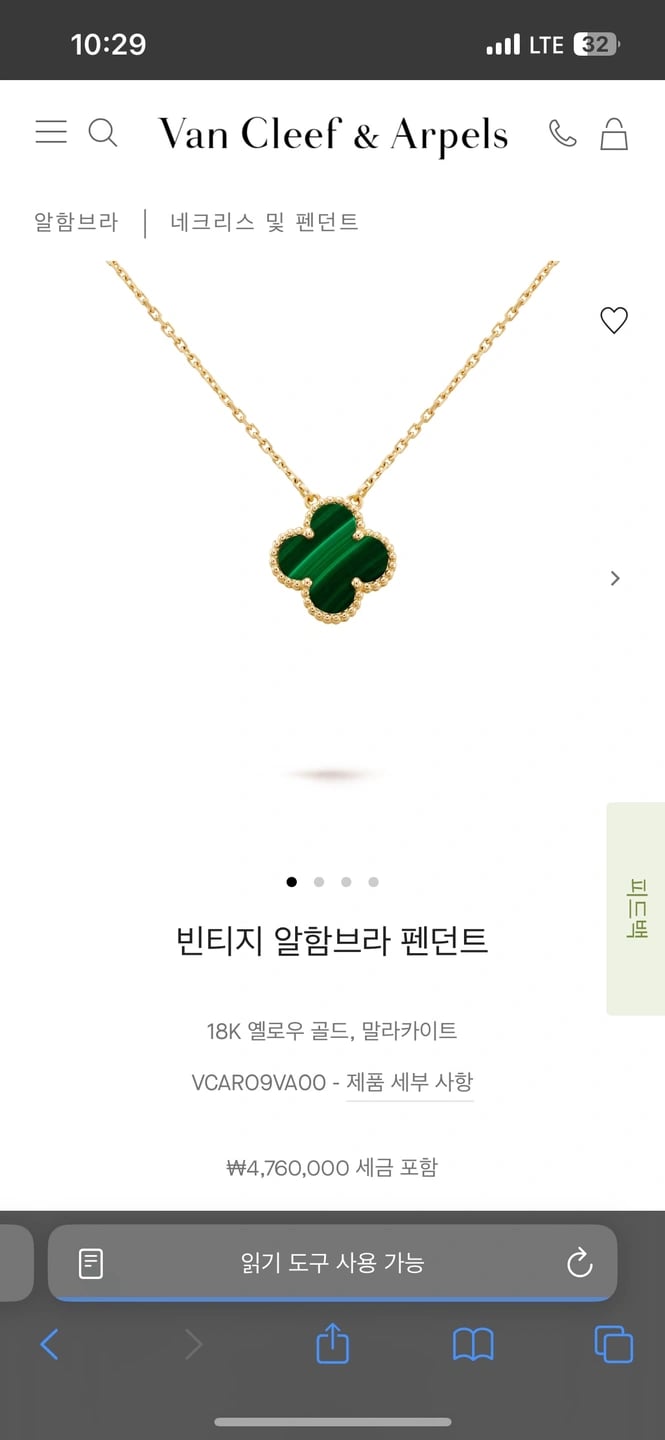Image resolution: width=665 pixels, height=1440 pixels.
Task: Reload the page
Action: tap(580, 1263)
